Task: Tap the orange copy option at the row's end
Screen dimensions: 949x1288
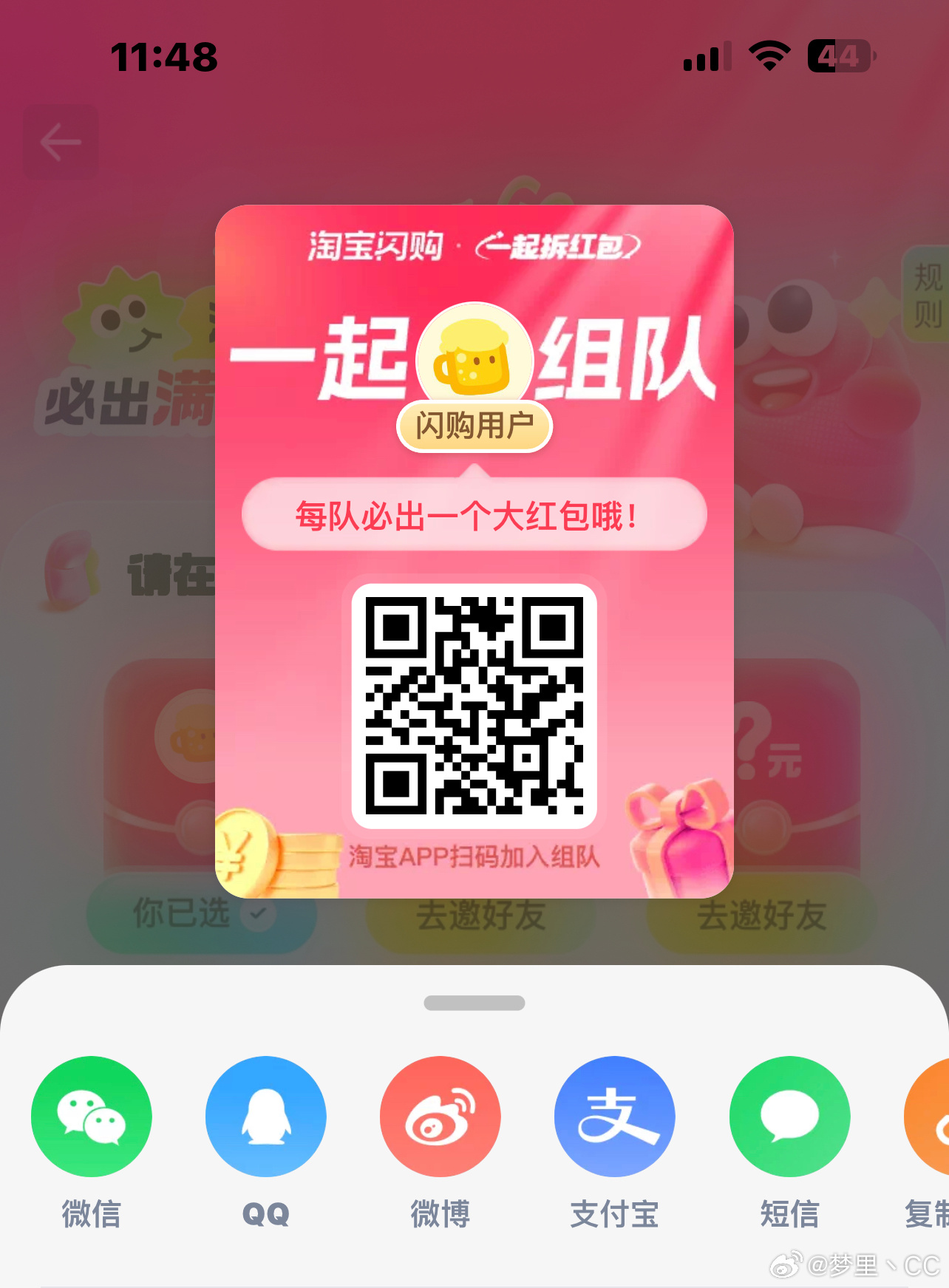Action: coord(930,1116)
